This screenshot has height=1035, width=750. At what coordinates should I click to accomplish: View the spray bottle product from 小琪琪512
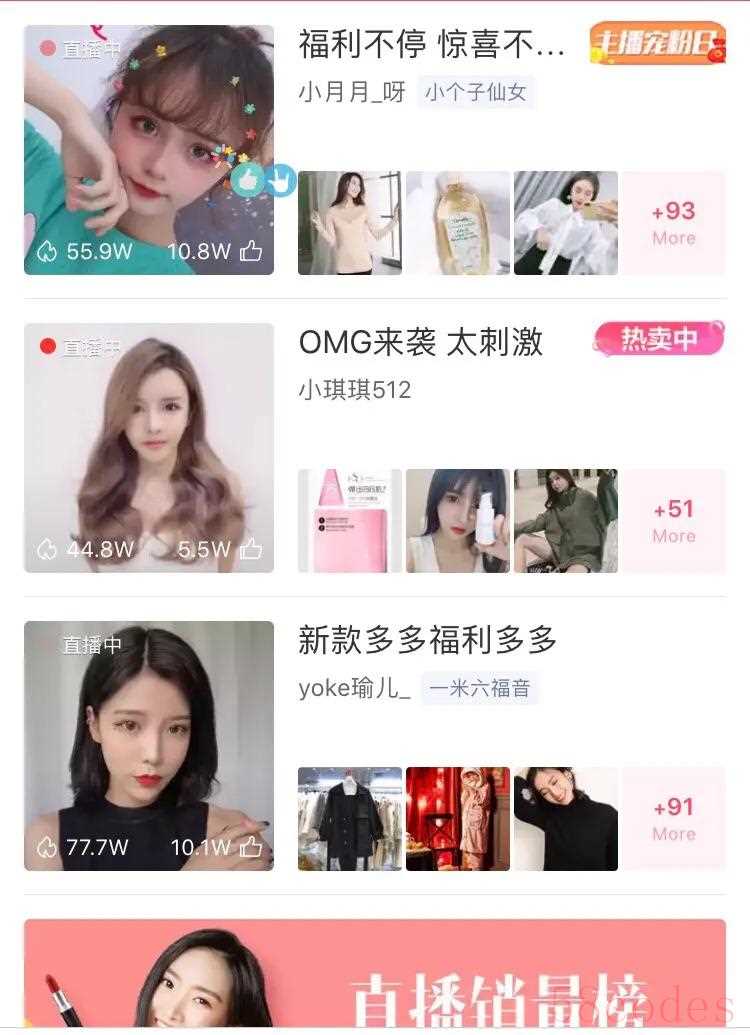click(x=458, y=520)
